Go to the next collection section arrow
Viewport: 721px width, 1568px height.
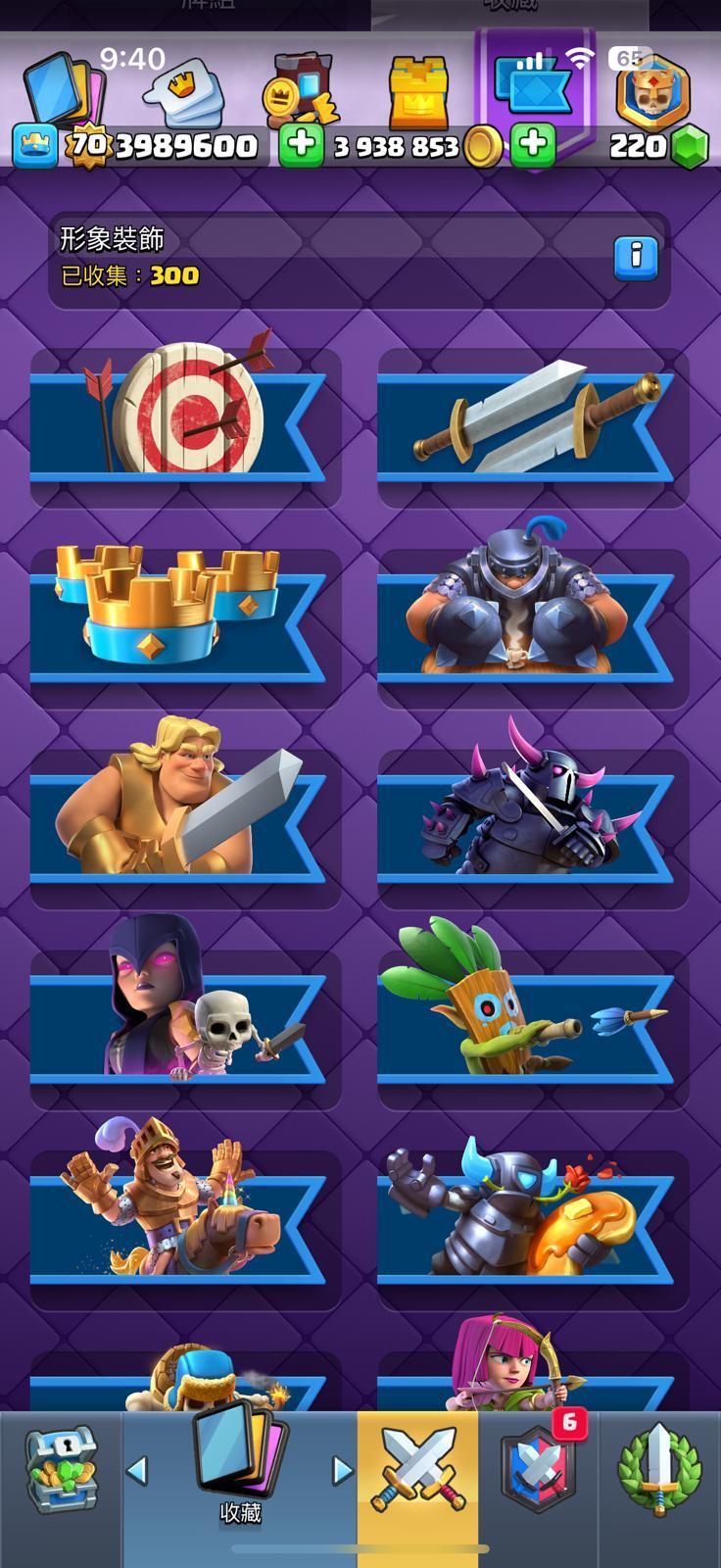tap(342, 1469)
